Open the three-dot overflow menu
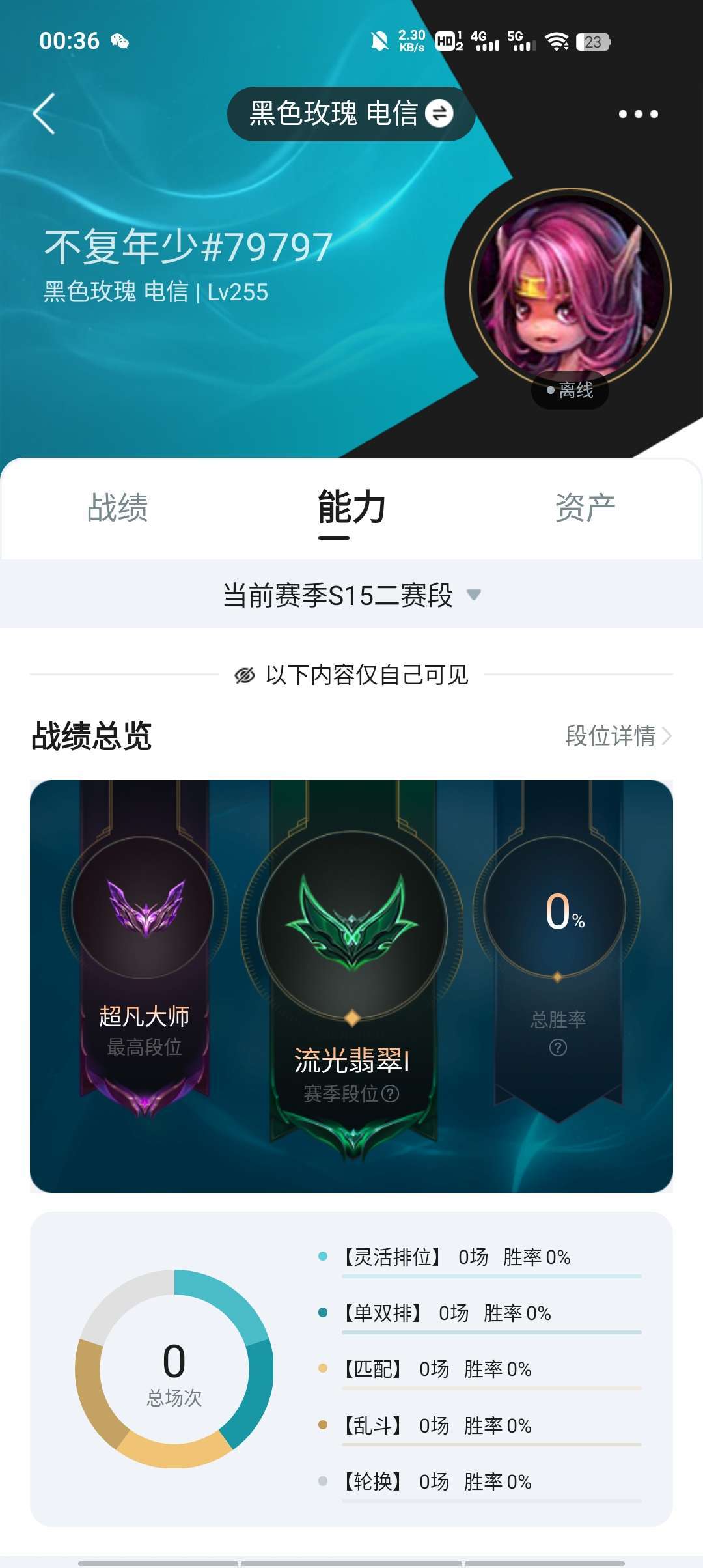The image size is (703, 1568). point(638,114)
